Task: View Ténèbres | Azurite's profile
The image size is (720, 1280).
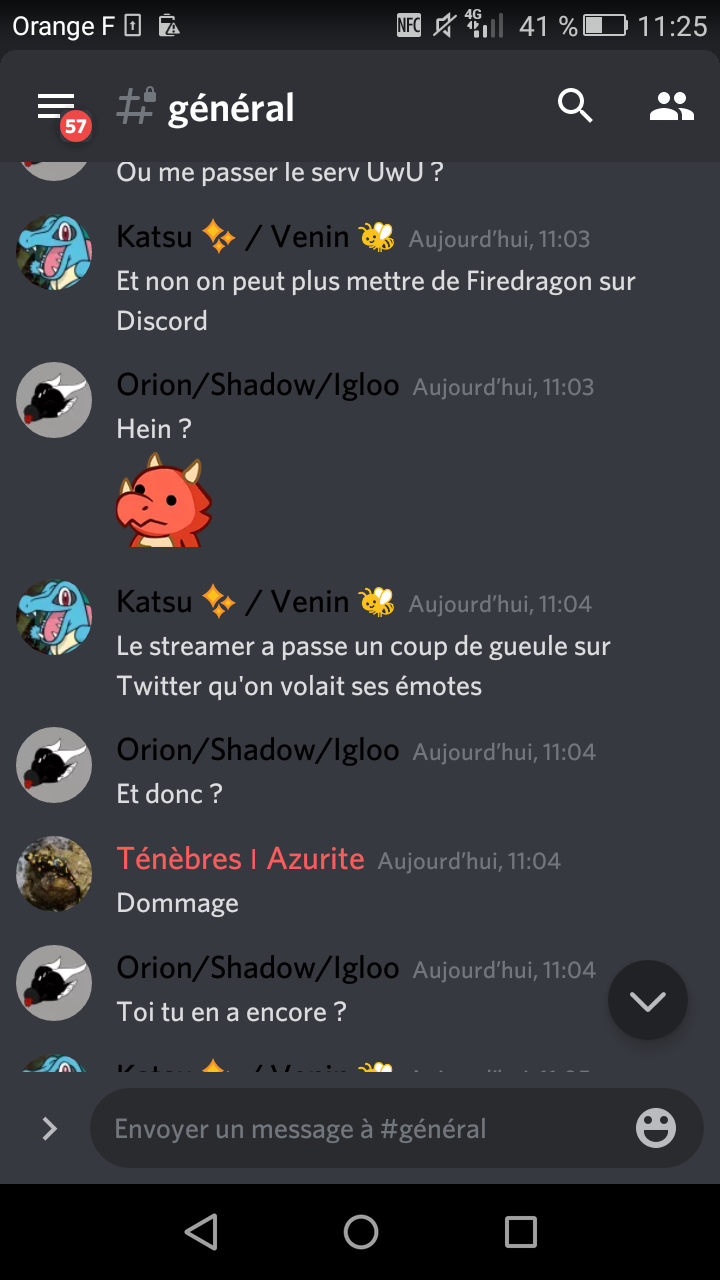Action: point(240,859)
